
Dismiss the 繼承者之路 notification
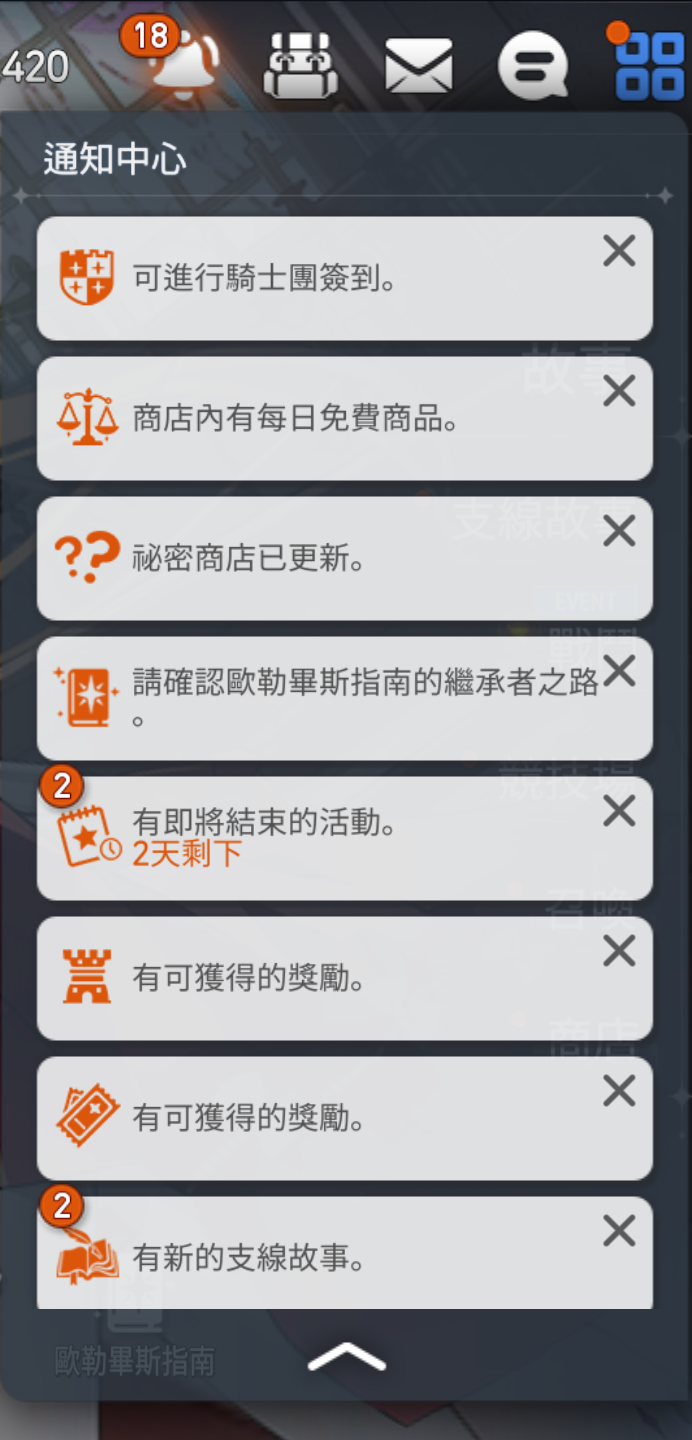pos(619,672)
